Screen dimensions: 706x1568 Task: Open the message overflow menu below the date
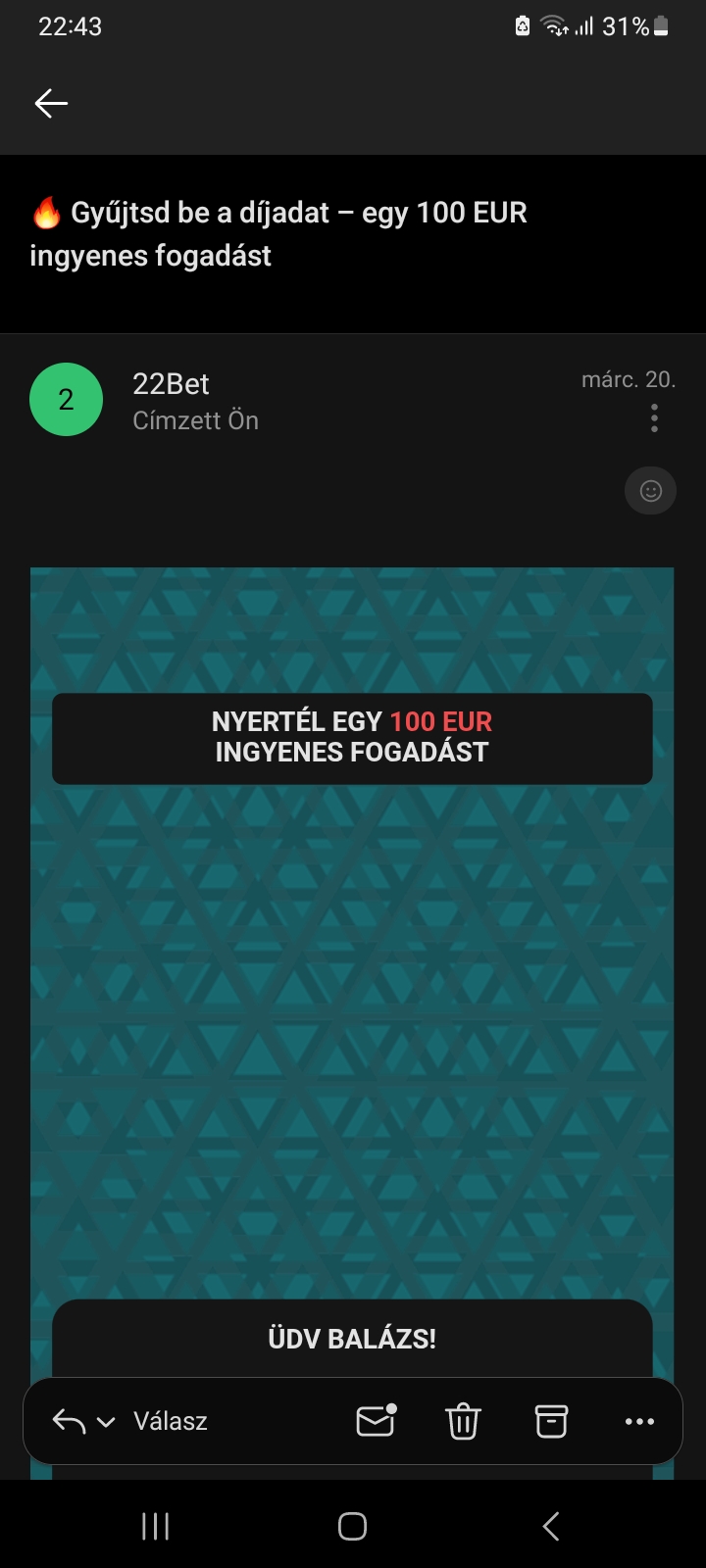[654, 419]
